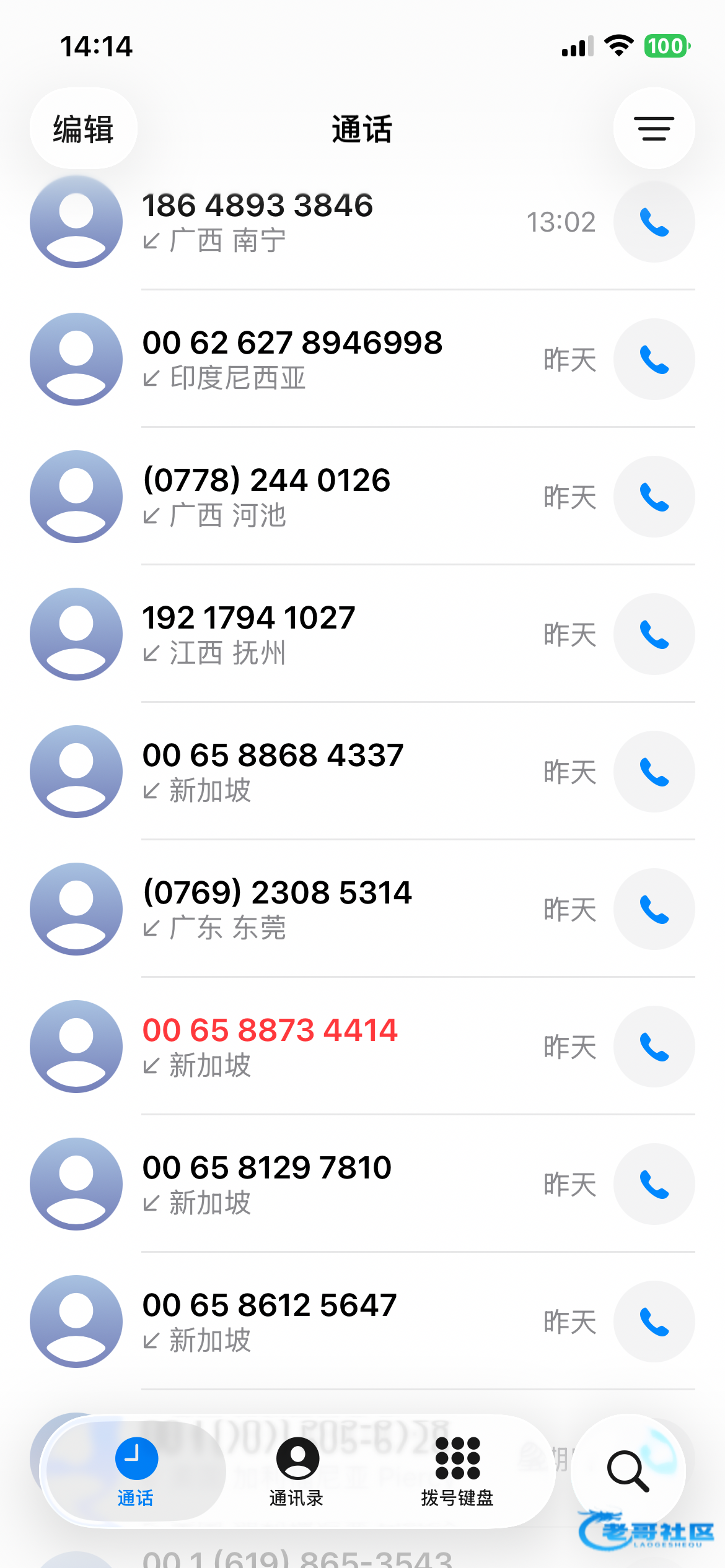Open the filter menu icon

click(654, 129)
